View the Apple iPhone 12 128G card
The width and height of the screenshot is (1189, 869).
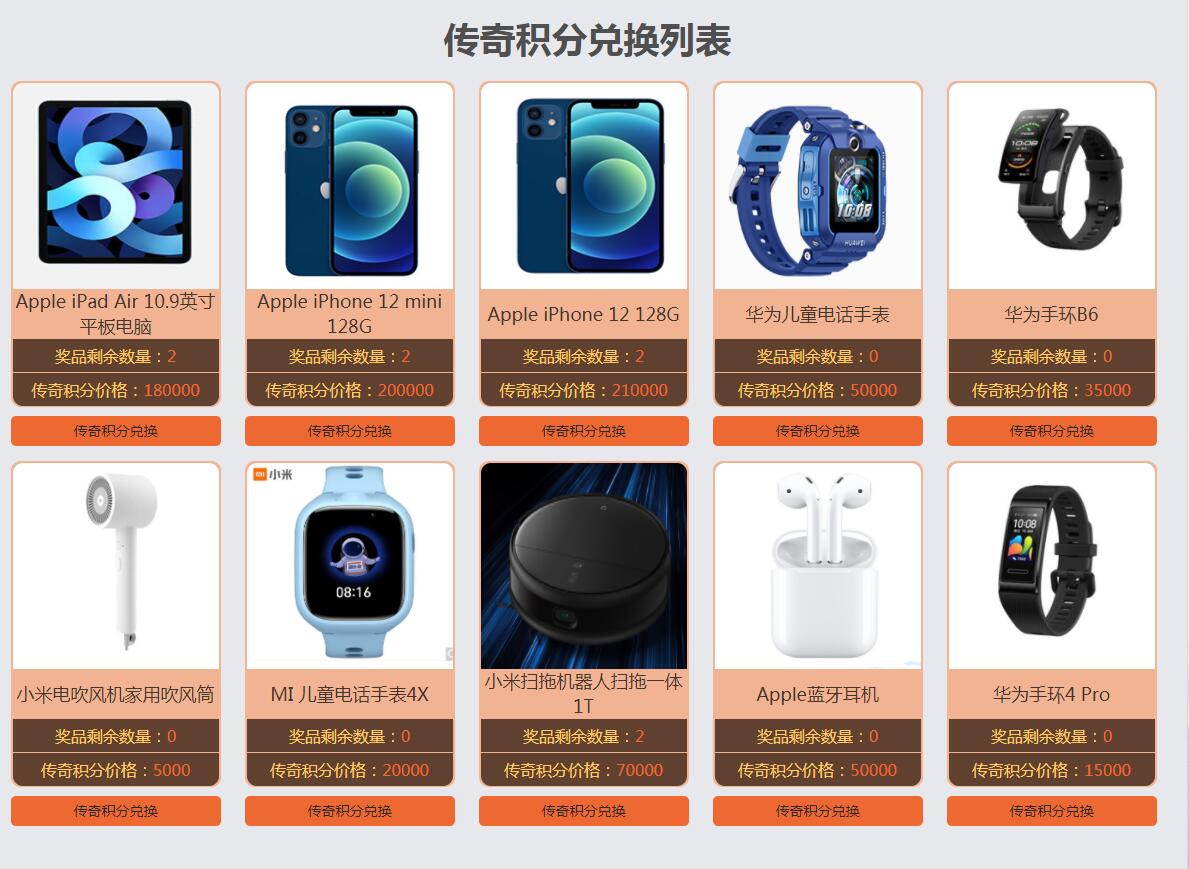583,187
